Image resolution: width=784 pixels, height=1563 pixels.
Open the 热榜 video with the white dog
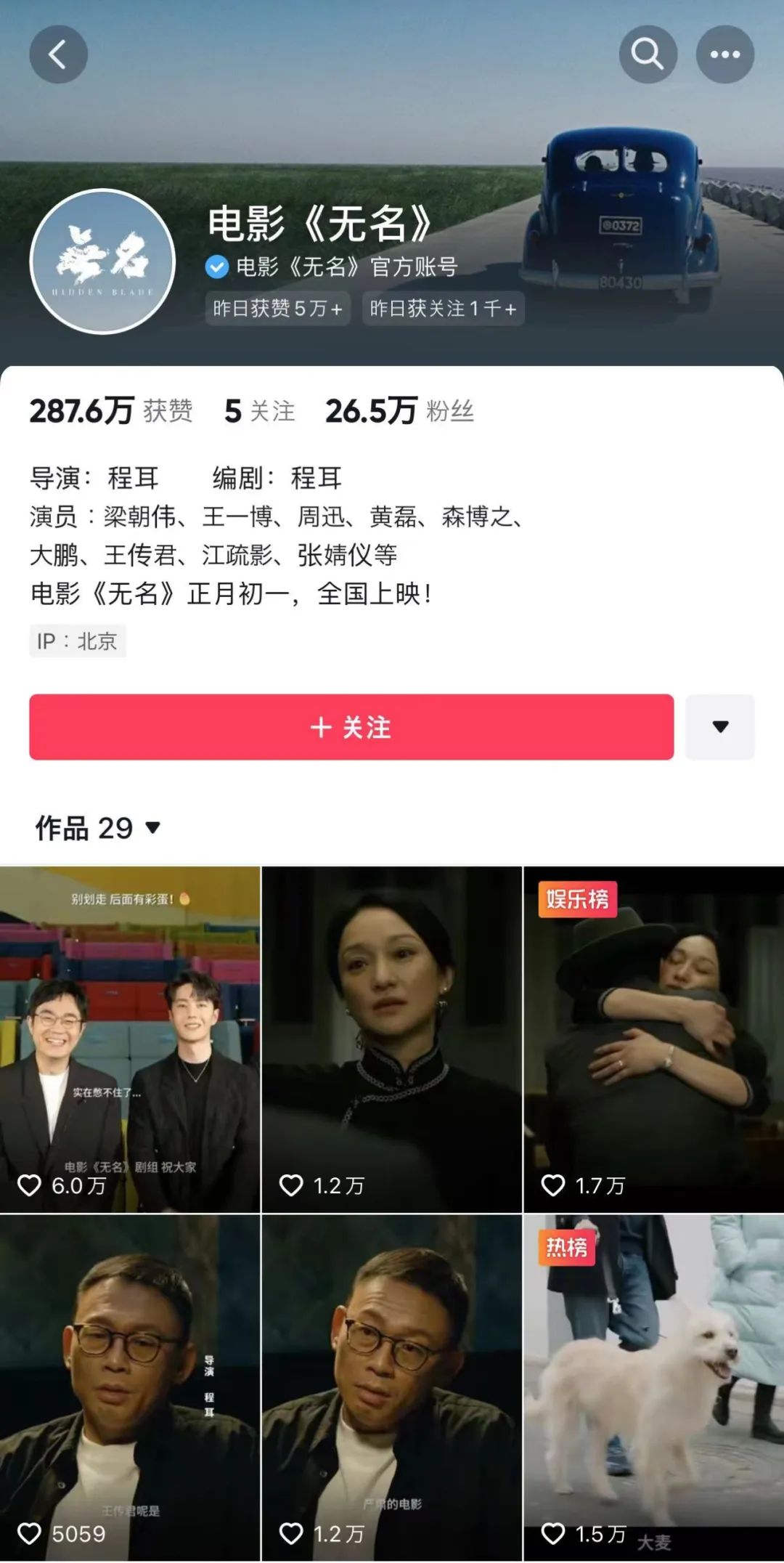pos(653,1387)
